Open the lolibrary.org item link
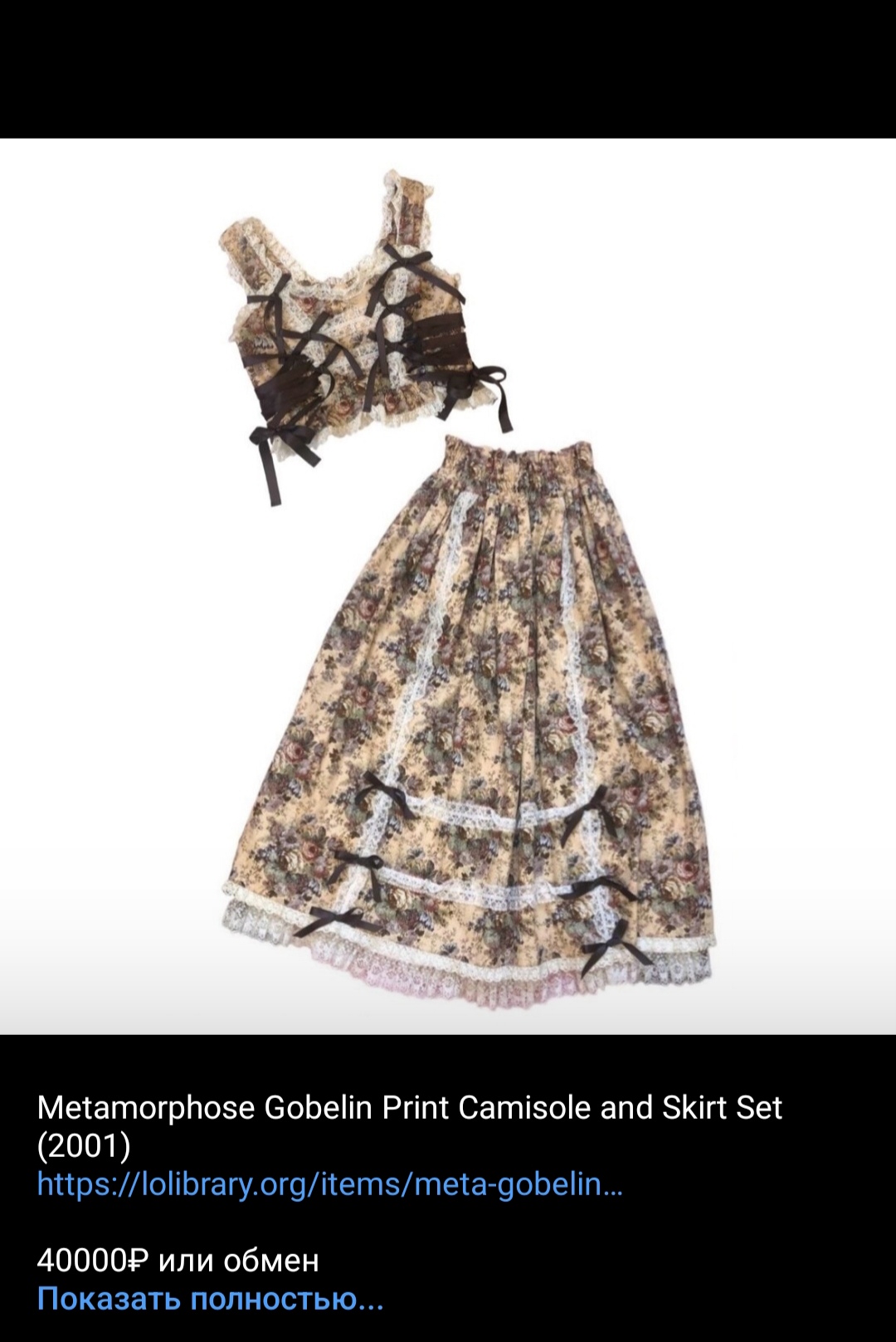The height and width of the screenshot is (1342, 896). click(329, 1184)
